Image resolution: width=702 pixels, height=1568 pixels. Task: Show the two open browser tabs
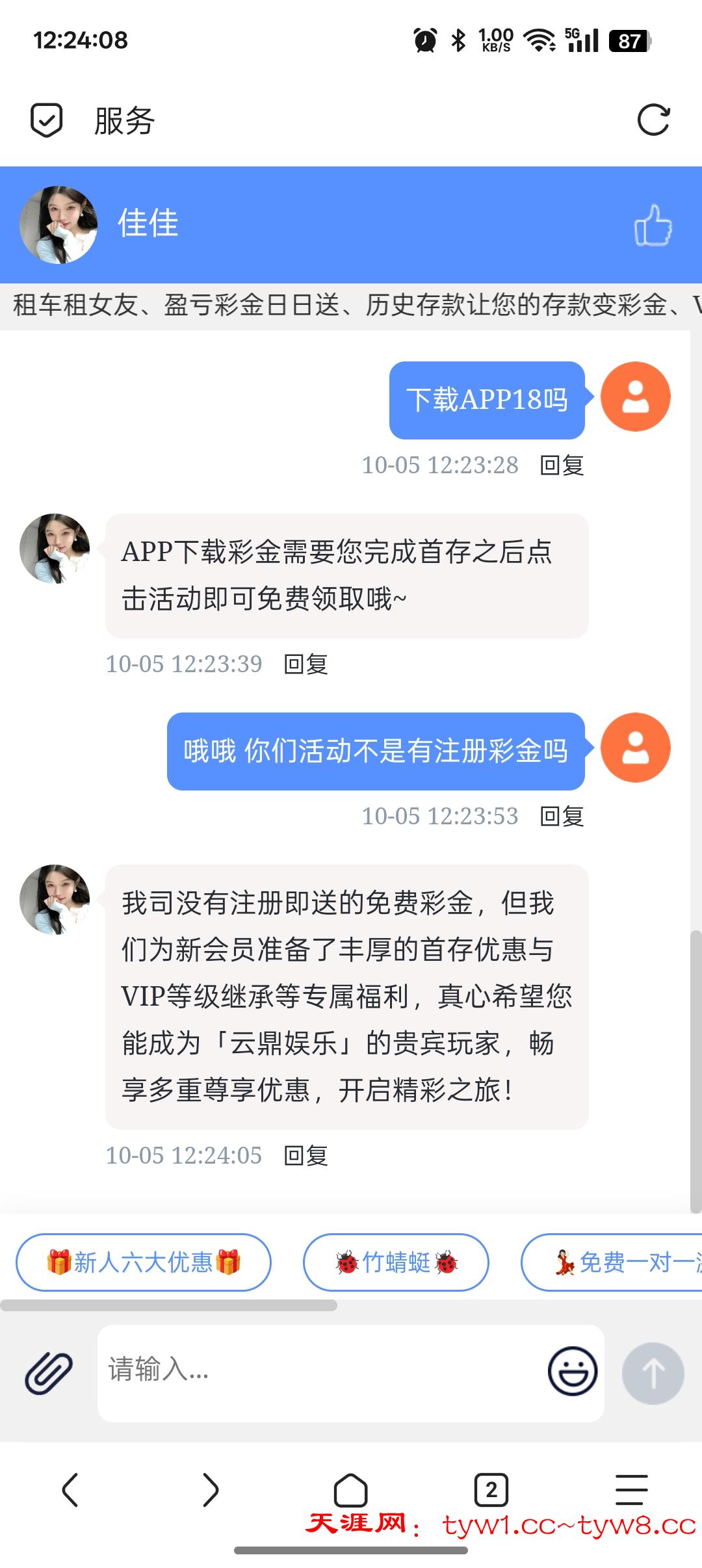click(491, 1489)
